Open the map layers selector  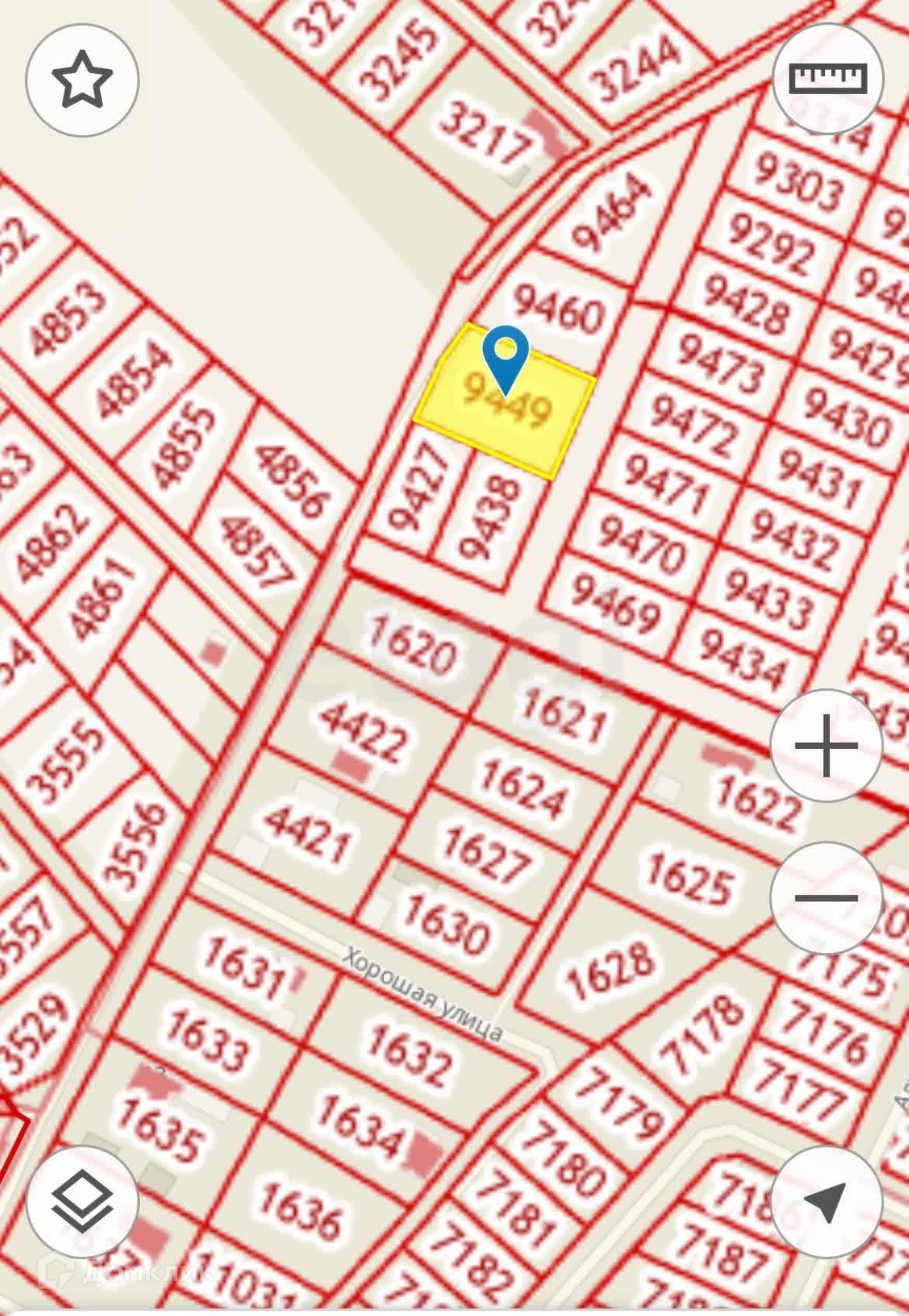pyautogui.click(x=82, y=1201)
